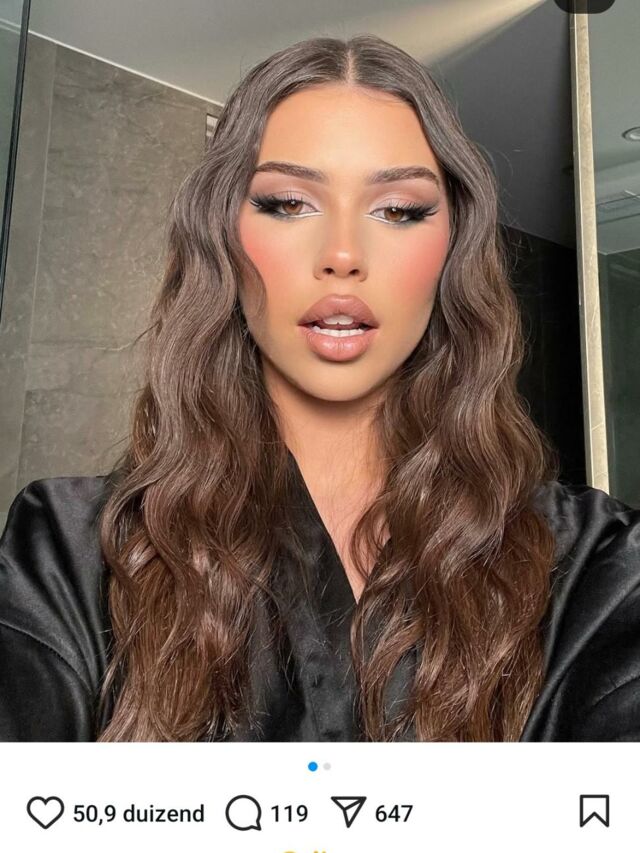640x853 pixels.
Task: Open the comments on this post
Action: pos(243,812)
